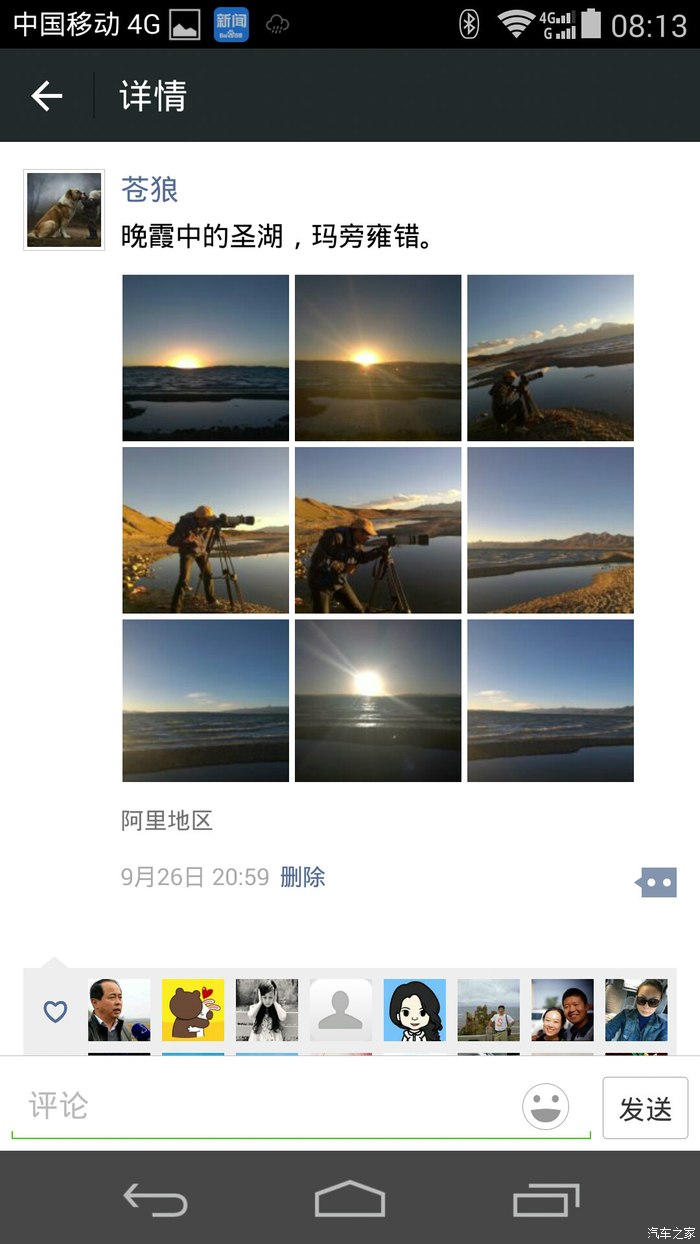Open the like and comment bubble menu
Viewport: 700px width, 1244px height.
[656, 882]
